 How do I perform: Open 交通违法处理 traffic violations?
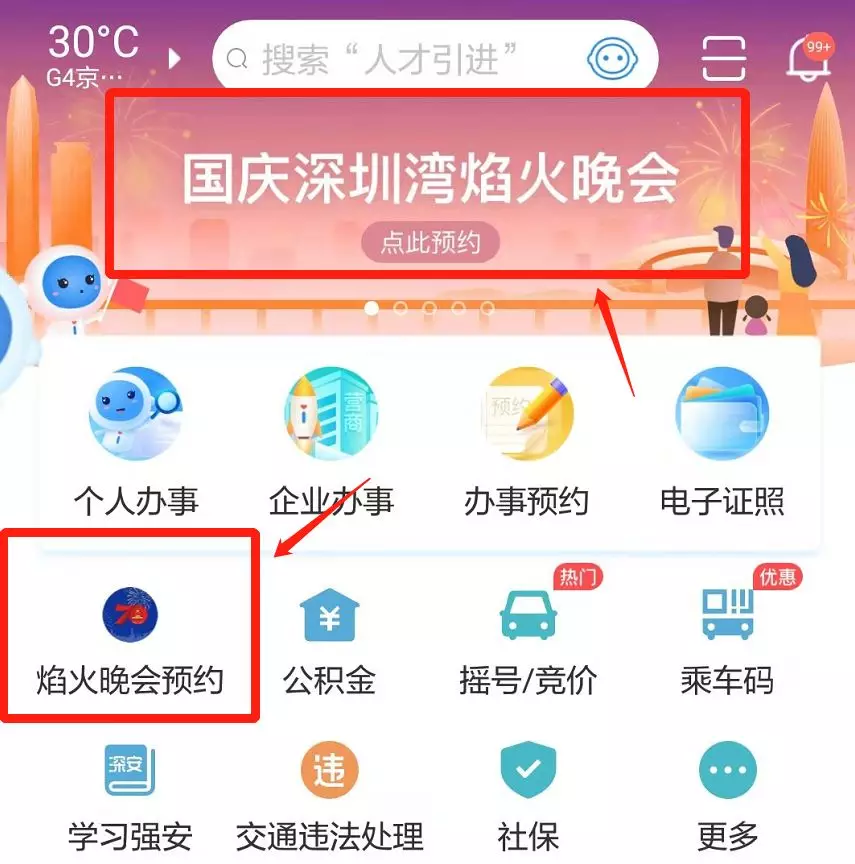tap(330, 797)
